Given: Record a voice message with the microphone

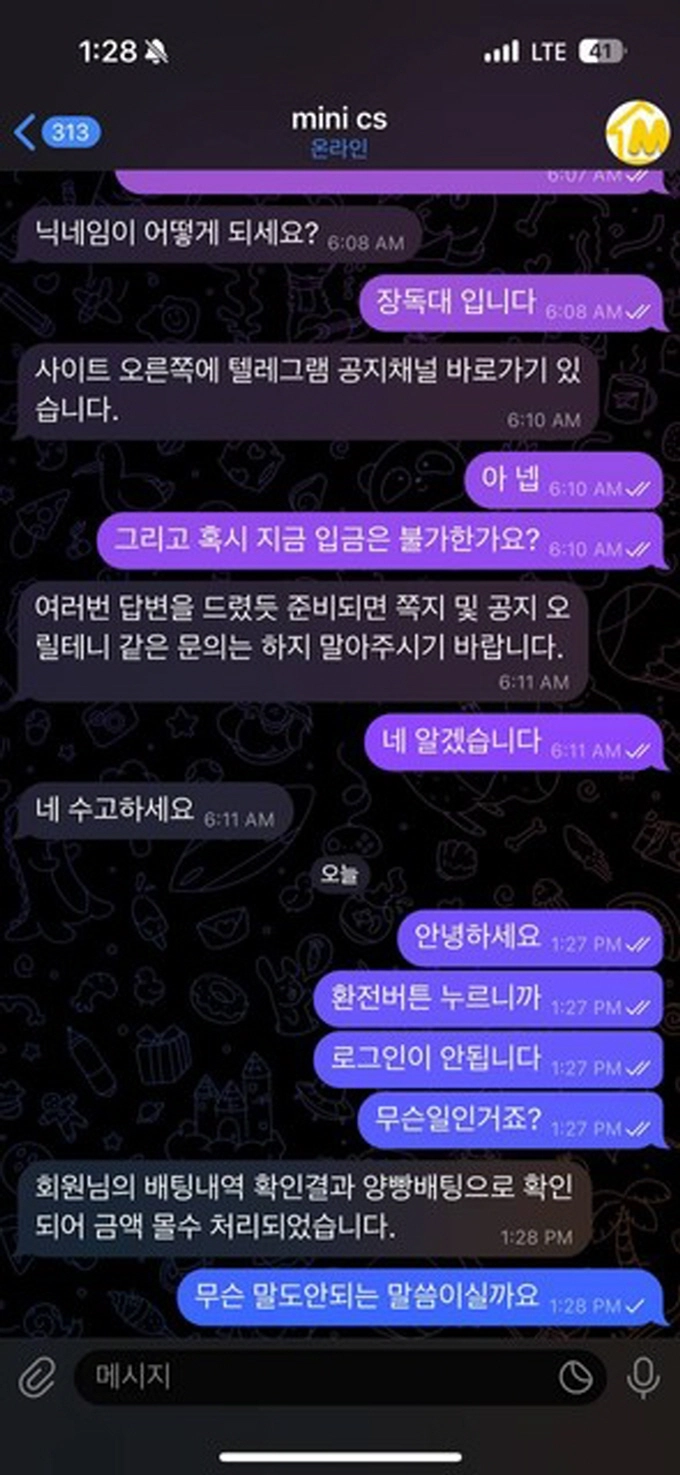Looking at the screenshot, I should 642,1378.
